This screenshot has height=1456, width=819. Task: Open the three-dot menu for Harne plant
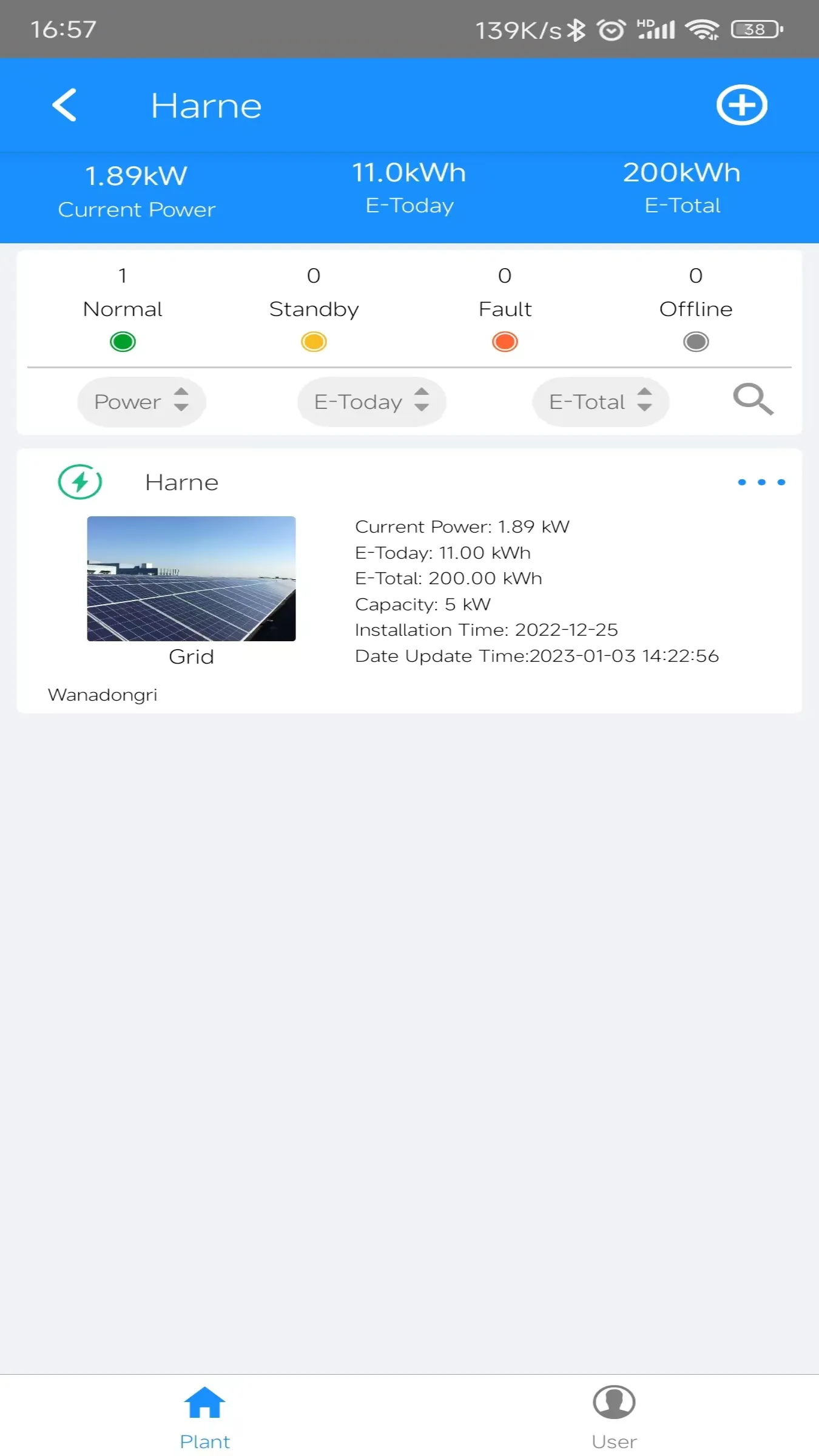(761, 482)
